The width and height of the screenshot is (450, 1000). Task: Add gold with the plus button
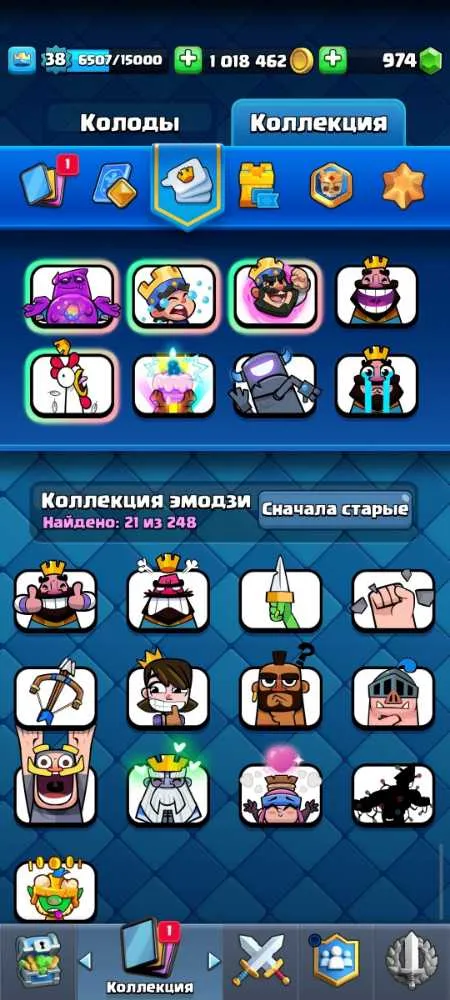click(x=187, y=61)
